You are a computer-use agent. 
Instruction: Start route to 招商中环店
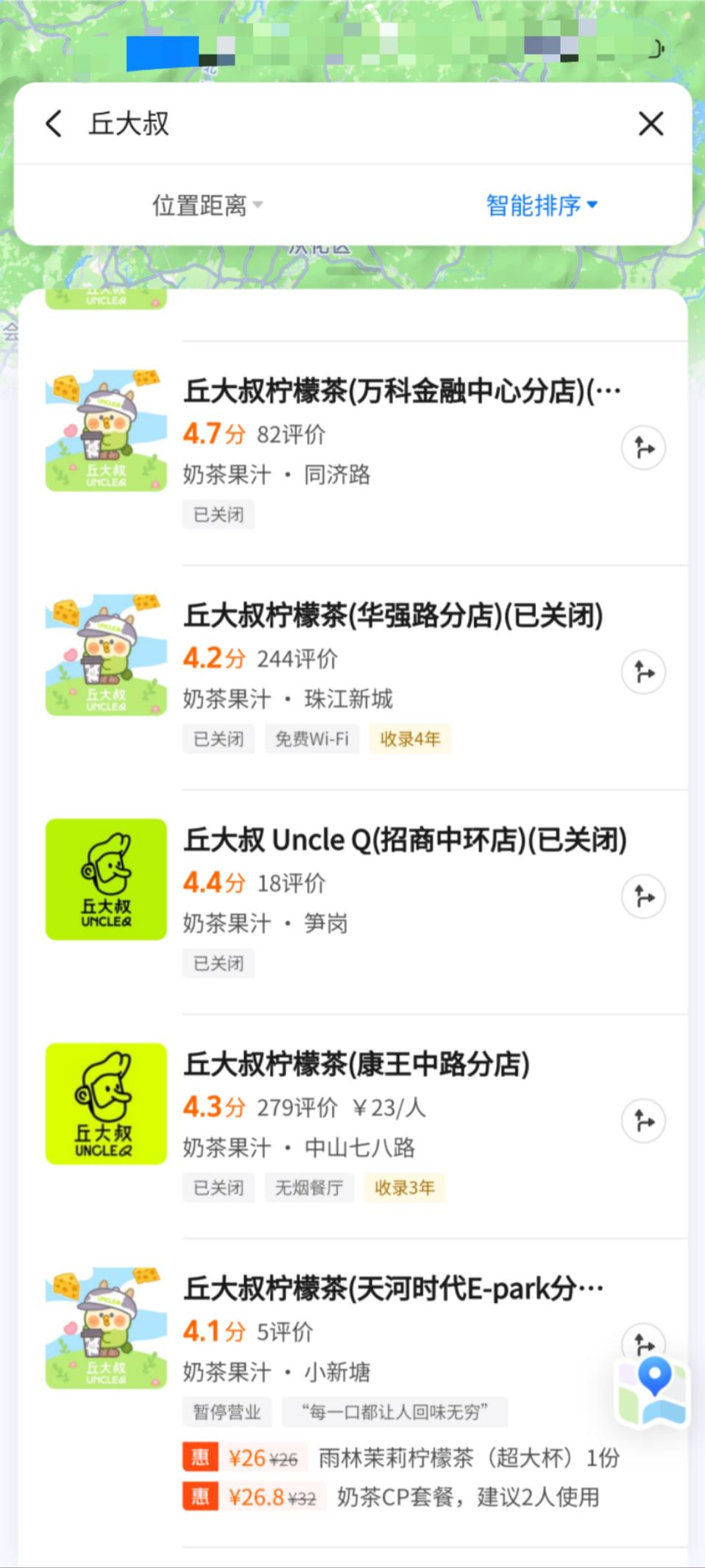click(x=643, y=897)
